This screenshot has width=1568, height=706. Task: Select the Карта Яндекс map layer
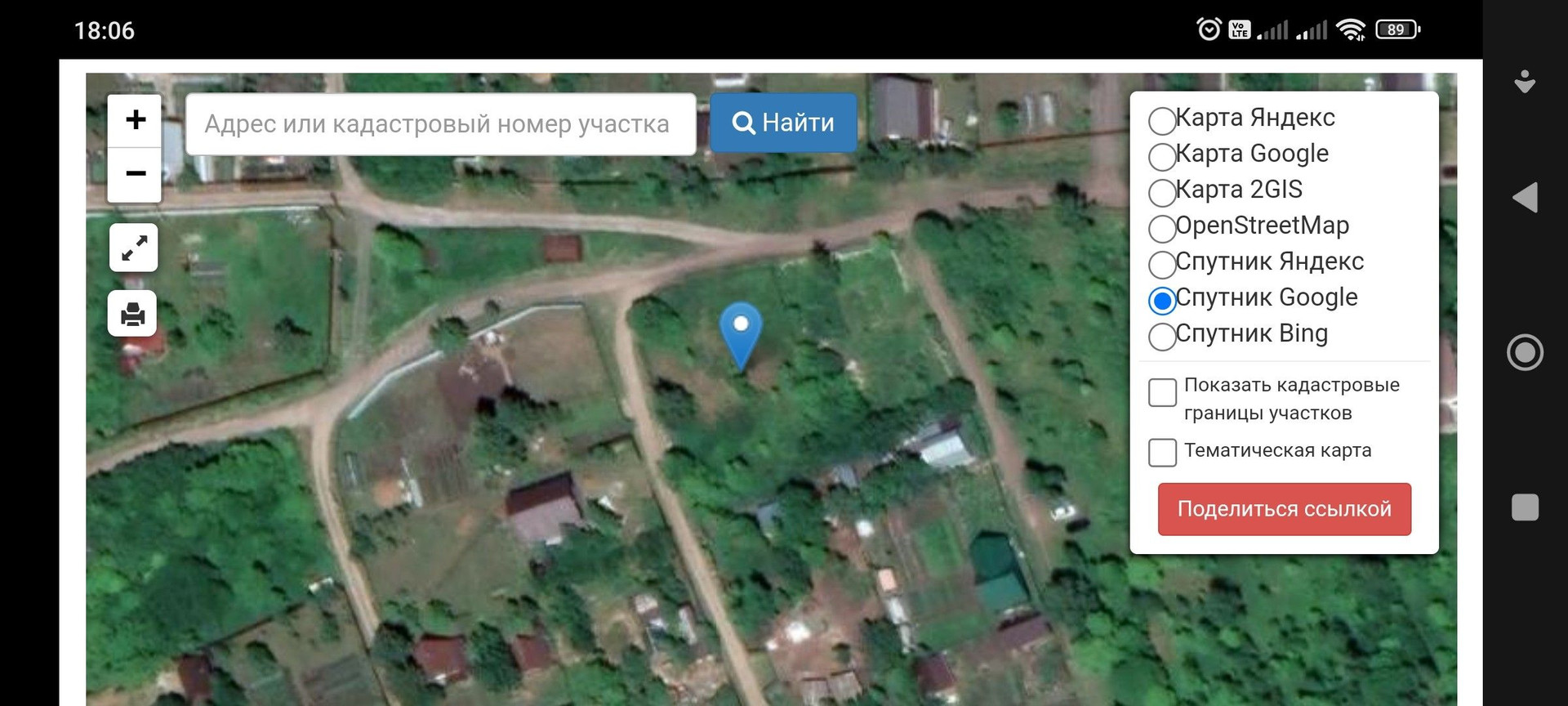point(1162,121)
